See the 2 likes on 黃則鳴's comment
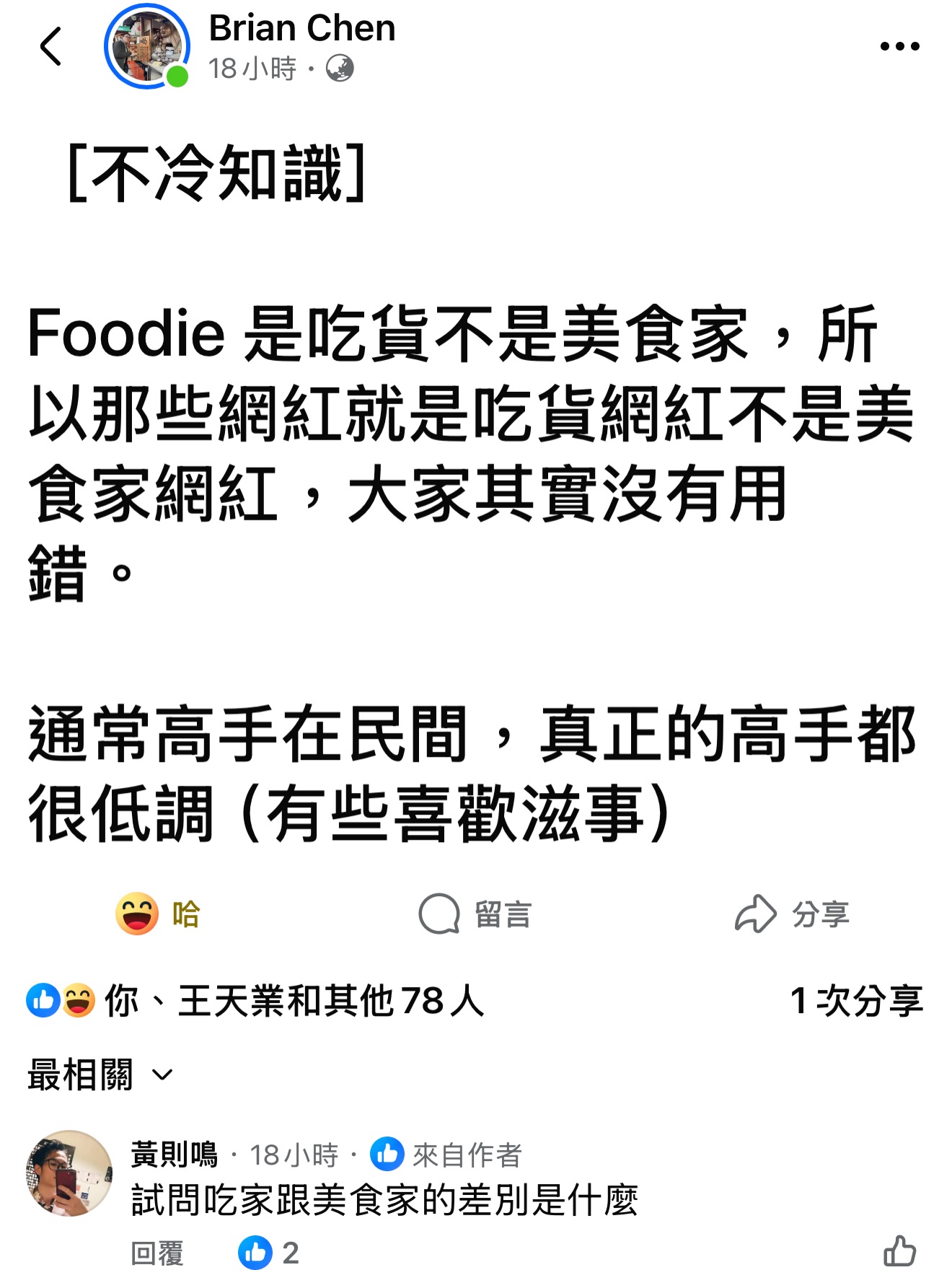Image resolution: width=952 pixels, height=1270 pixels. tap(269, 1253)
